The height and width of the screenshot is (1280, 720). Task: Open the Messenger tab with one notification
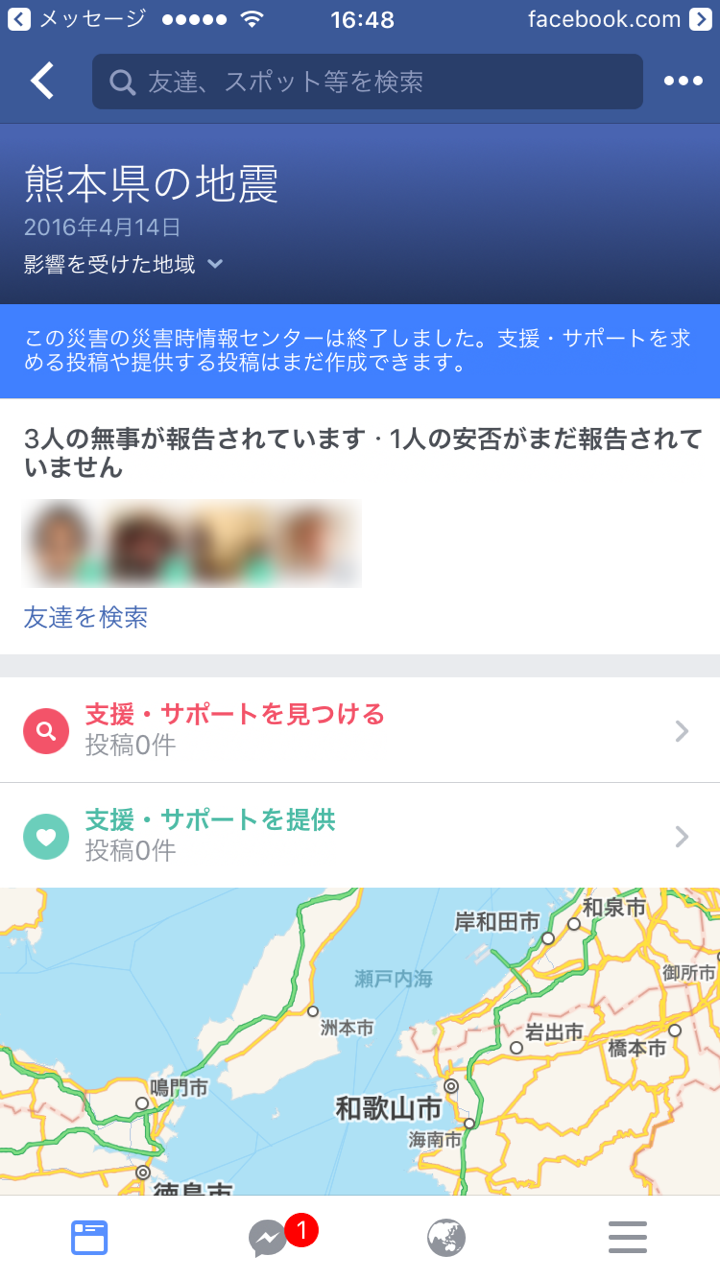click(270, 1238)
